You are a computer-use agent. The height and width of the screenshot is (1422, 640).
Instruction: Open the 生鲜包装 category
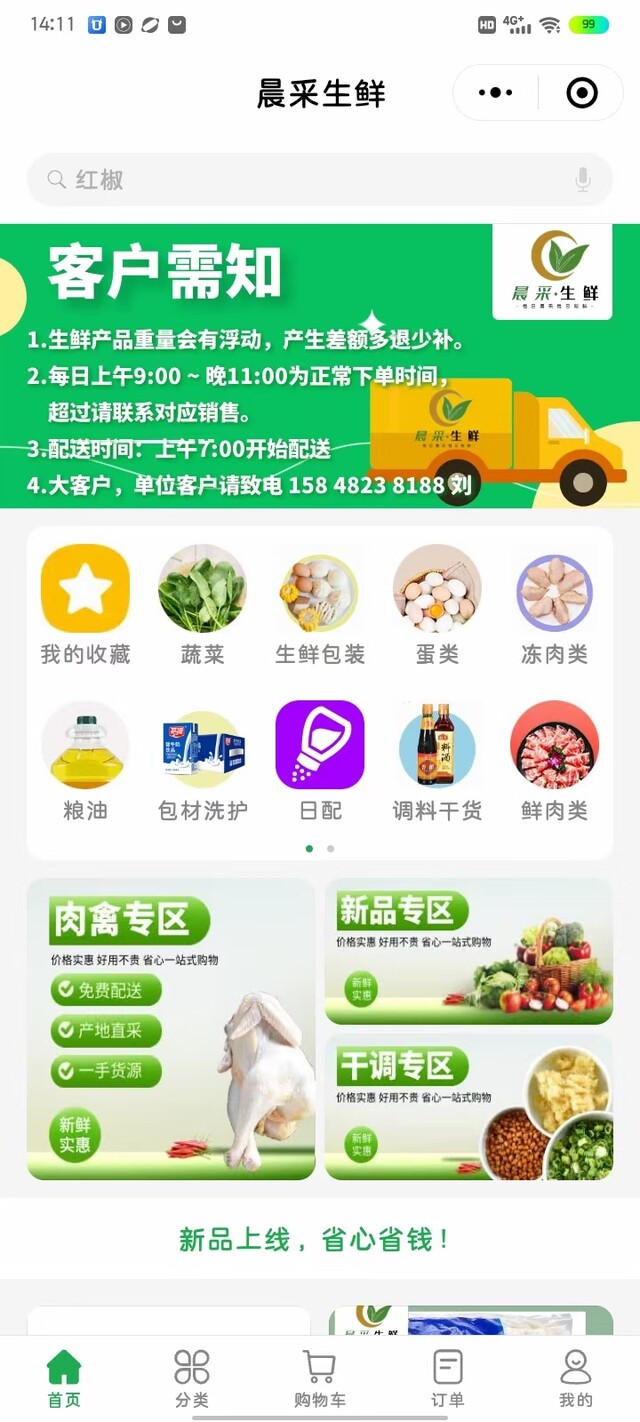[320, 604]
